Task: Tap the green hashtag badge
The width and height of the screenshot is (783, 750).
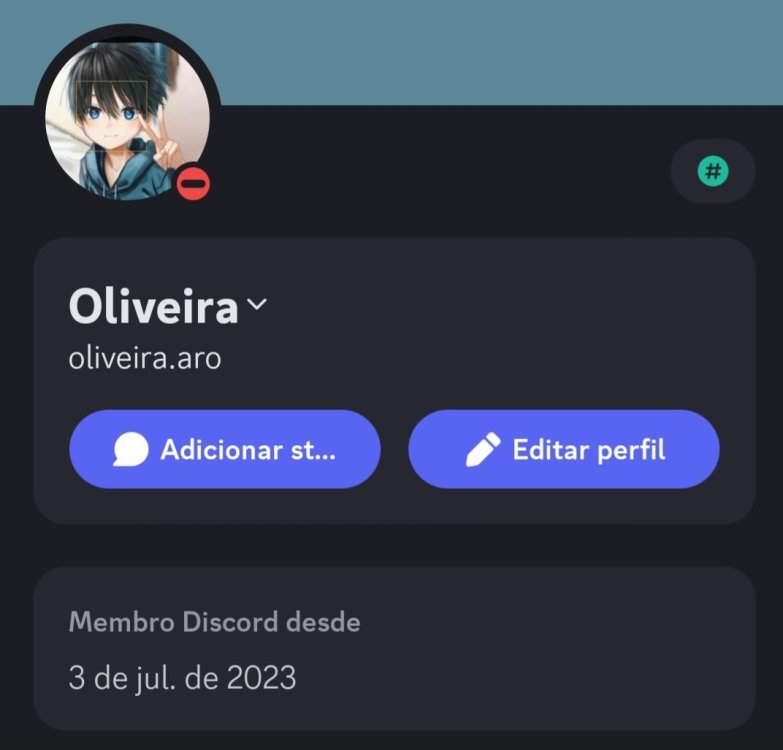Action: (x=713, y=172)
